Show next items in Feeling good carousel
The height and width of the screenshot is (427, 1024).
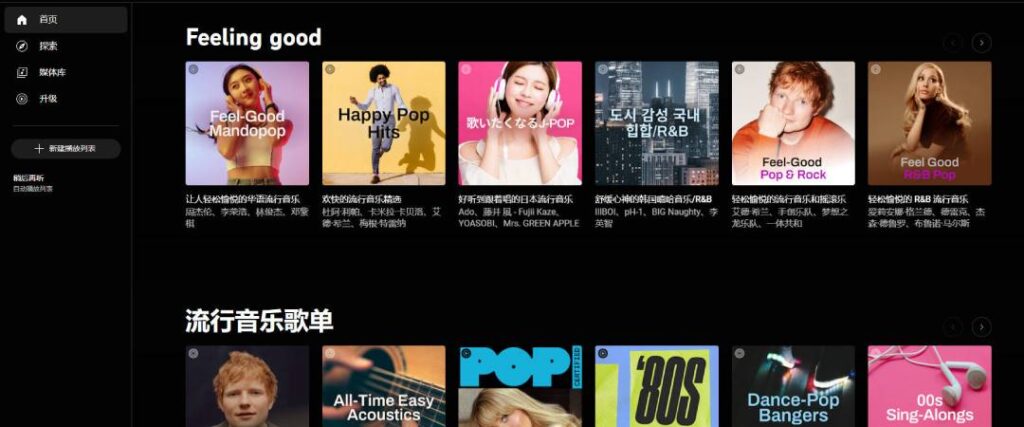[x=982, y=42]
